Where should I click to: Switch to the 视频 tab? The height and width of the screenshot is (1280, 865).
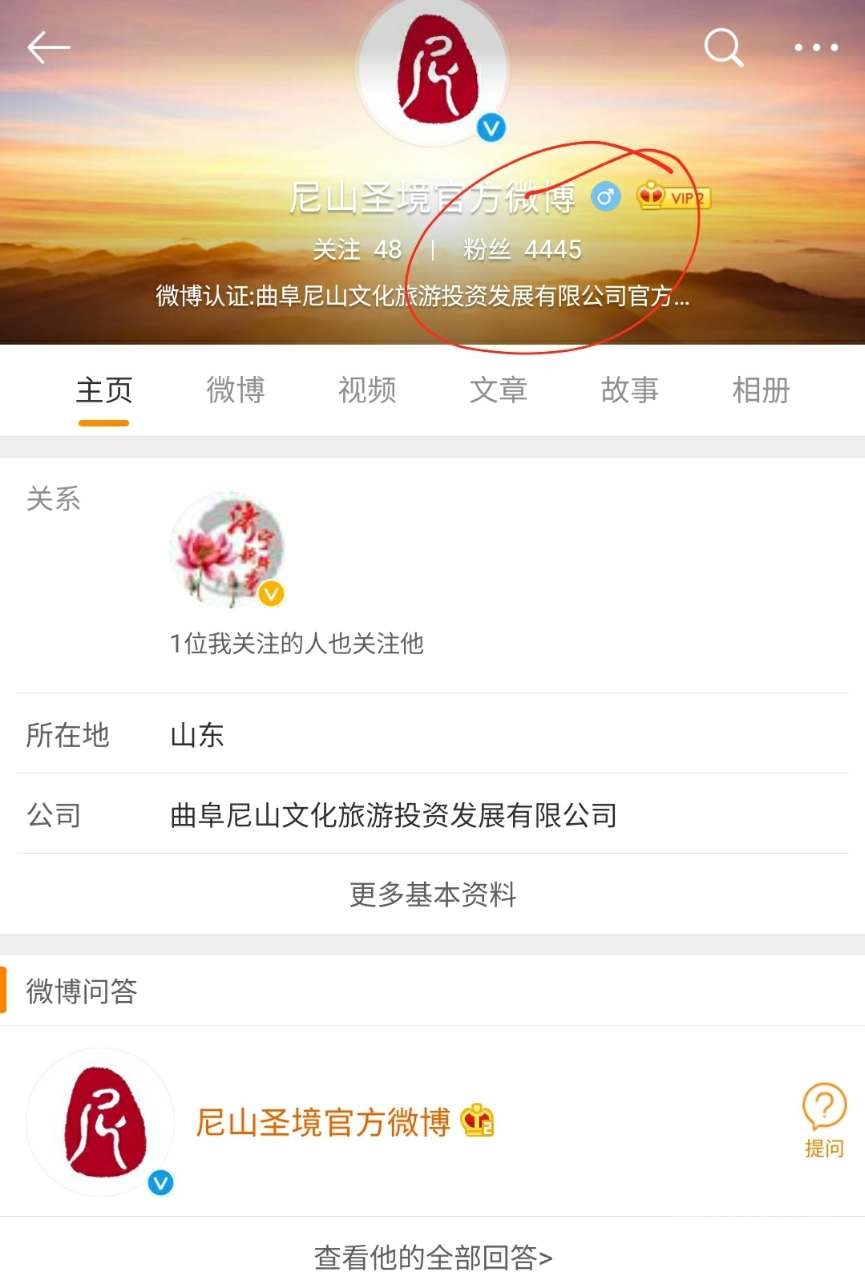367,390
